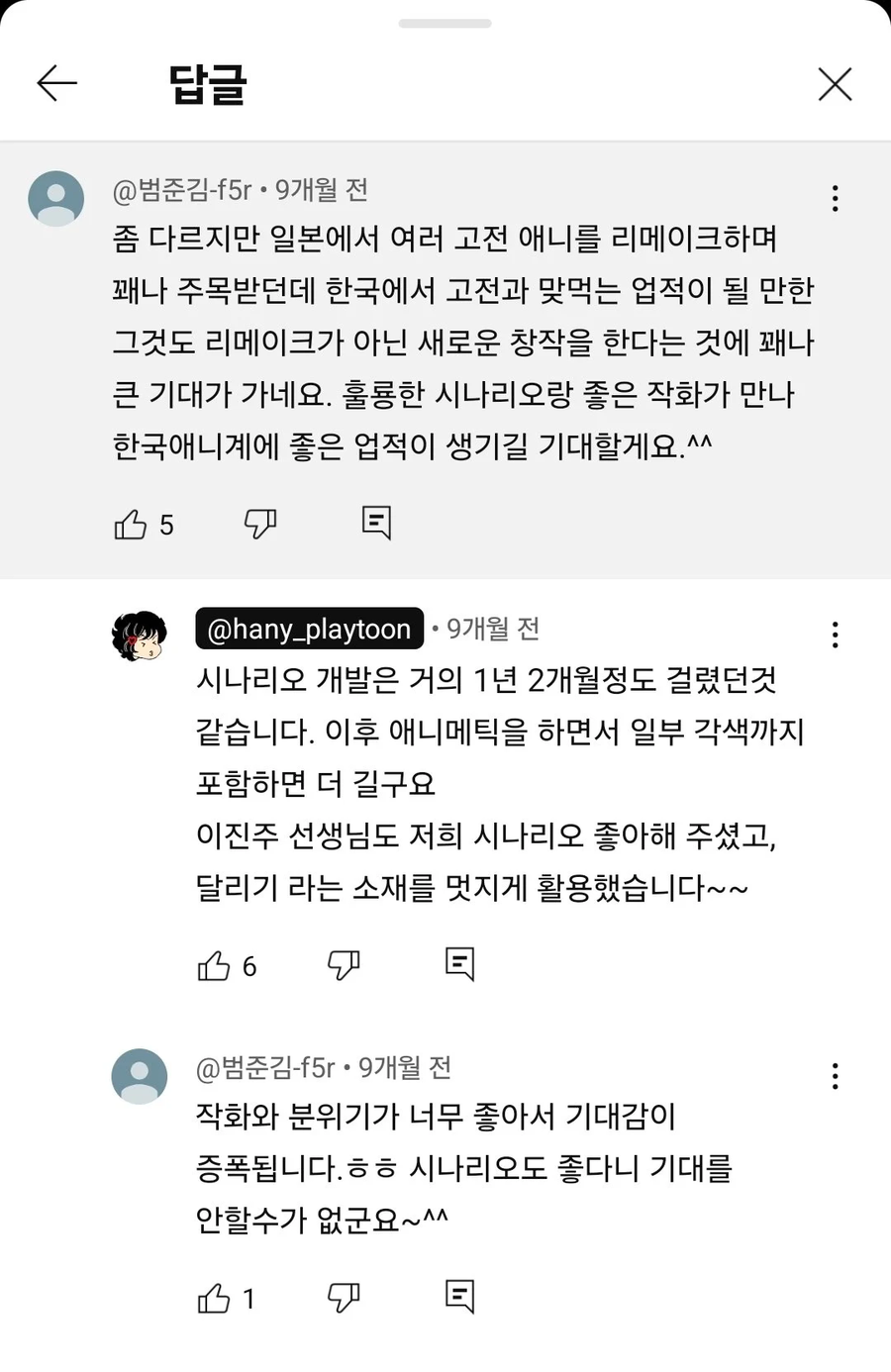Open options menu for the top comment
This screenshot has height=1372, width=891.
tap(835, 199)
